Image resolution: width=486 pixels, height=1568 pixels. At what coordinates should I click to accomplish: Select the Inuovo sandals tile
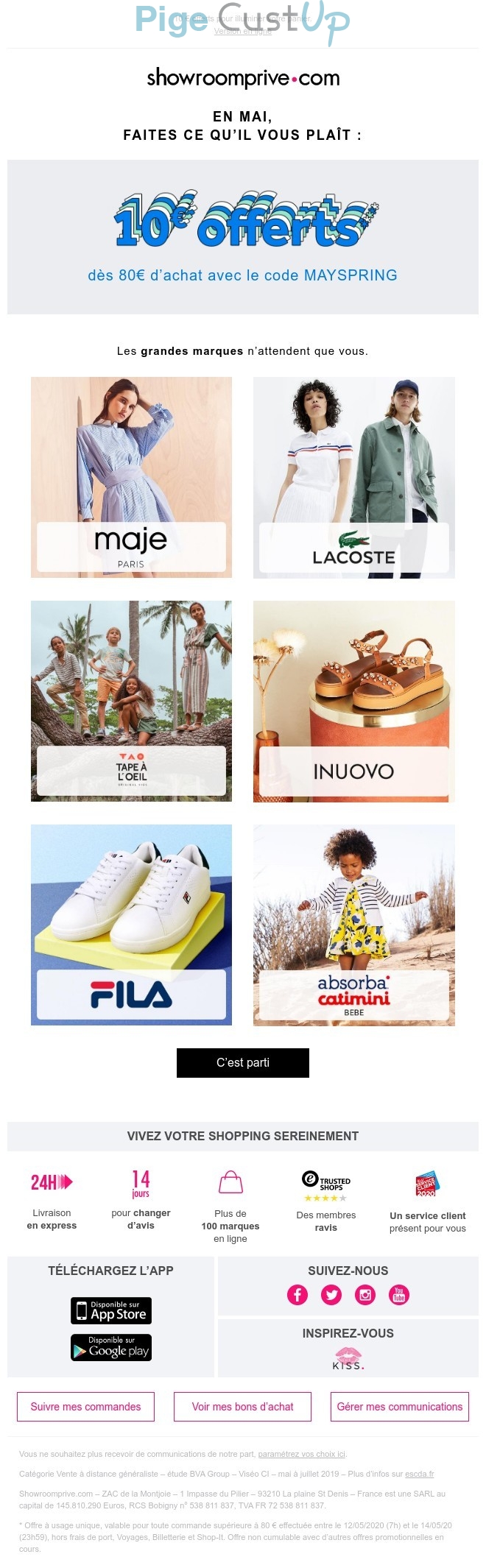tap(354, 701)
